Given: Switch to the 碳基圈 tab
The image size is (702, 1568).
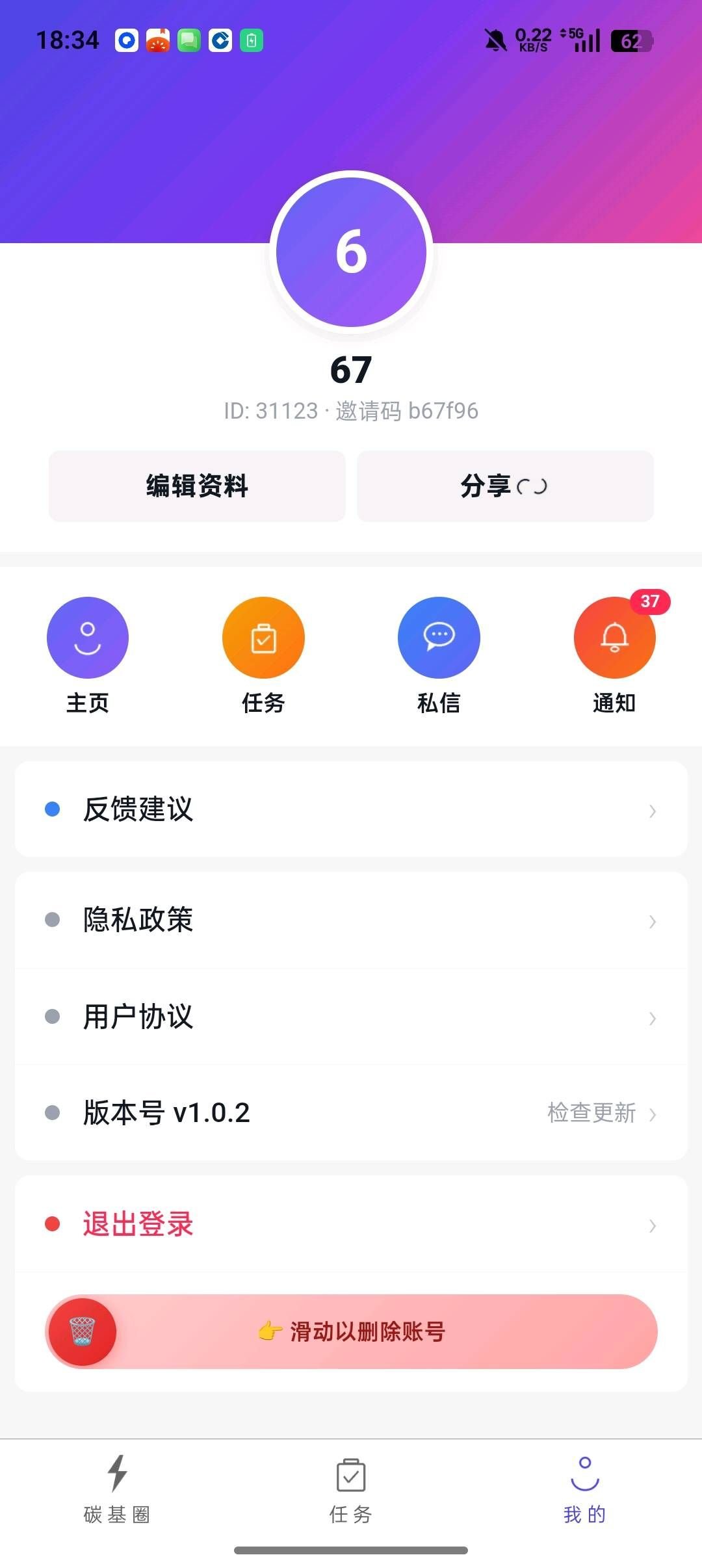Looking at the screenshot, I should [x=117, y=1487].
